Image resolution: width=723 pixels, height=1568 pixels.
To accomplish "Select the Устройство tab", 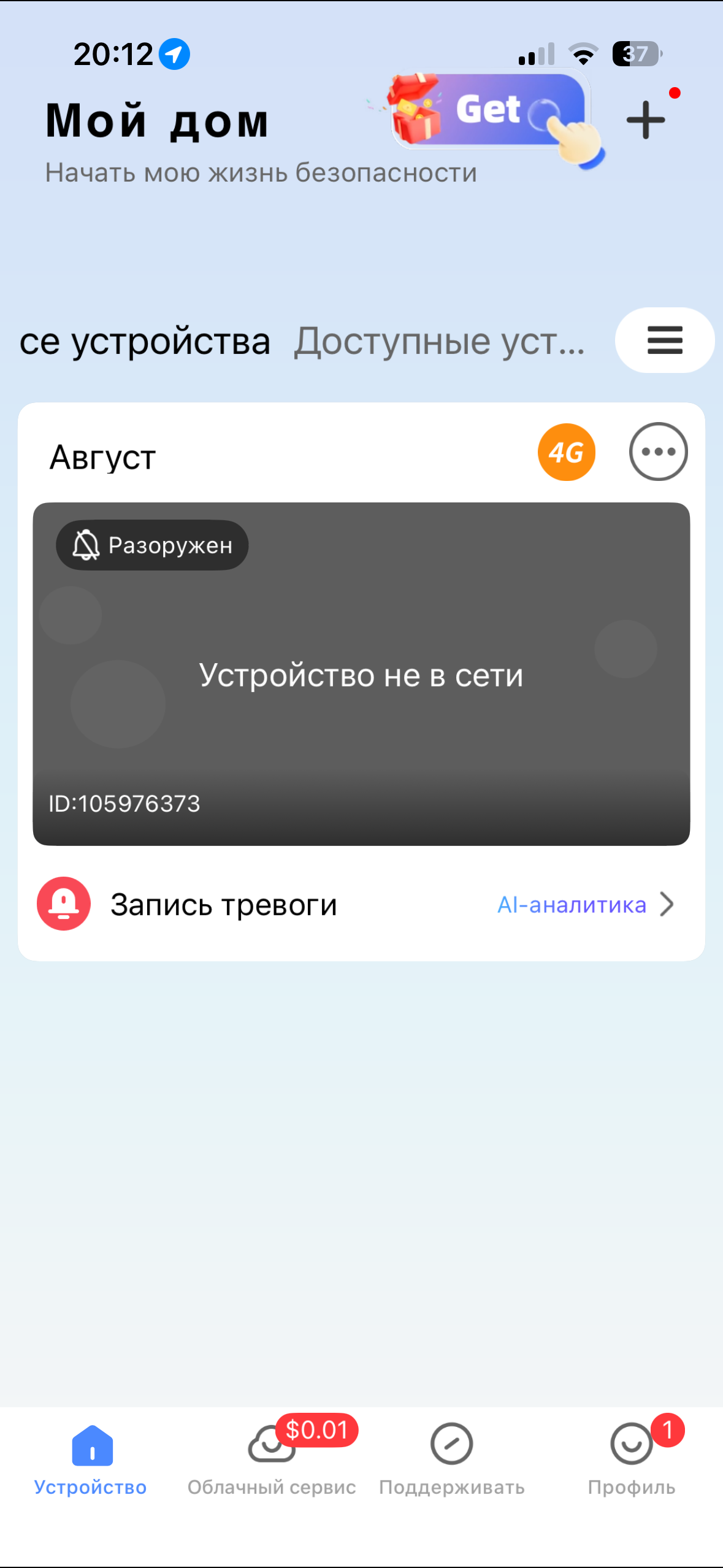I will 91,1459.
